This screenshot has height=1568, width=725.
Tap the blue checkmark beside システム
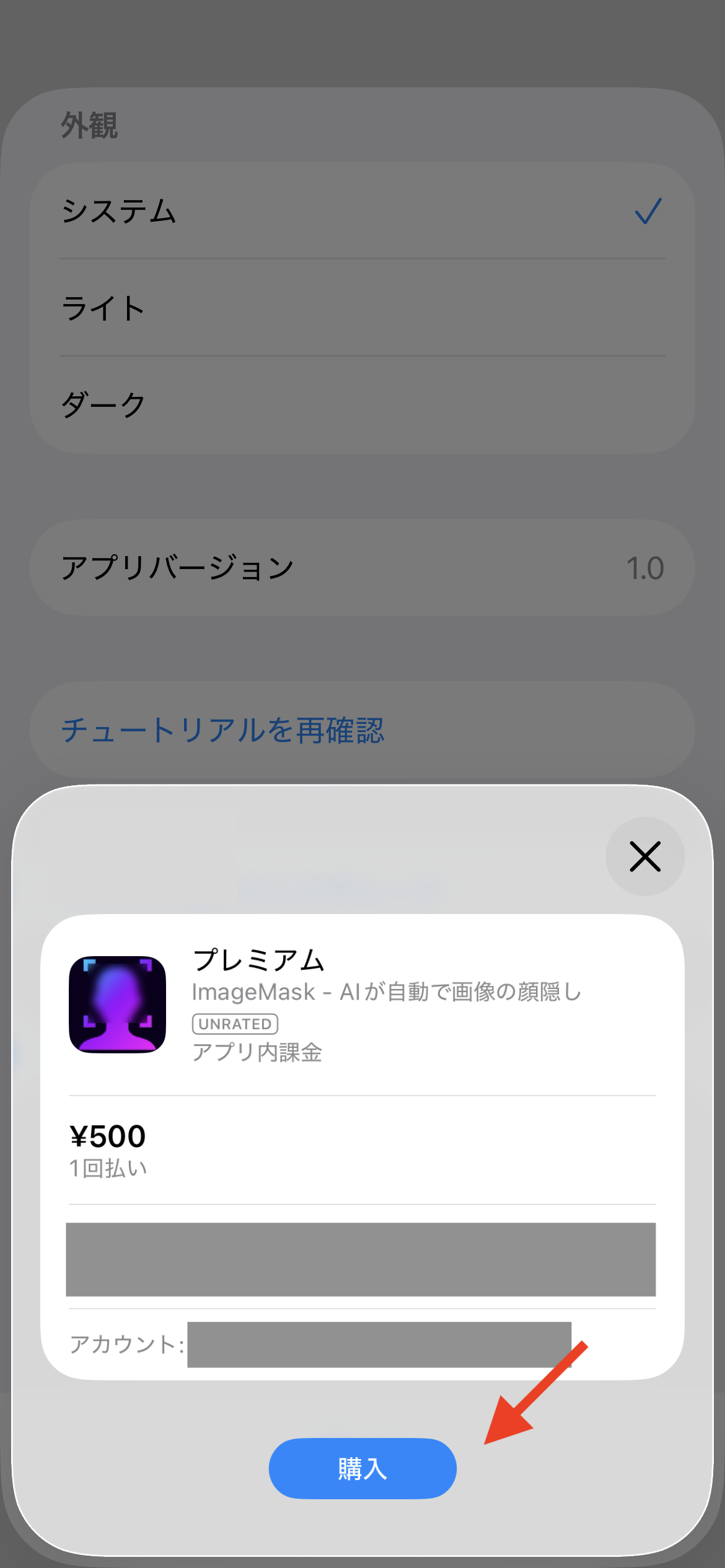(x=647, y=211)
